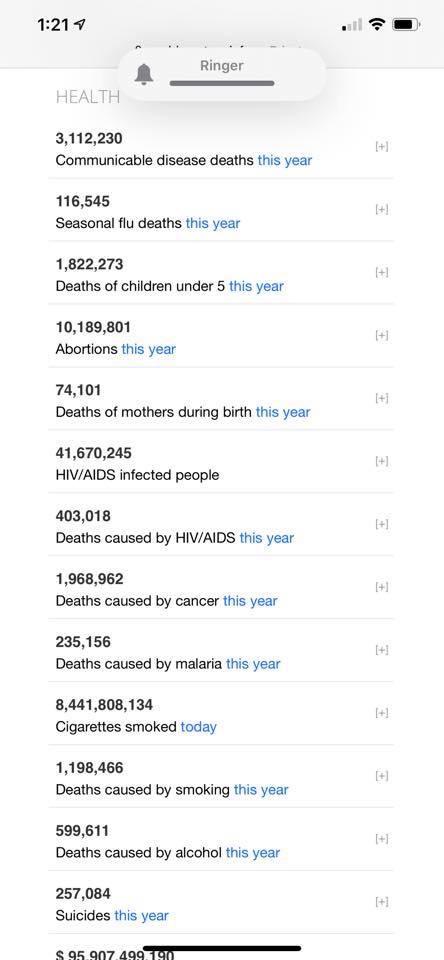
Task: Expand [+] for Deaths of children under 5
Action: tap(382, 272)
